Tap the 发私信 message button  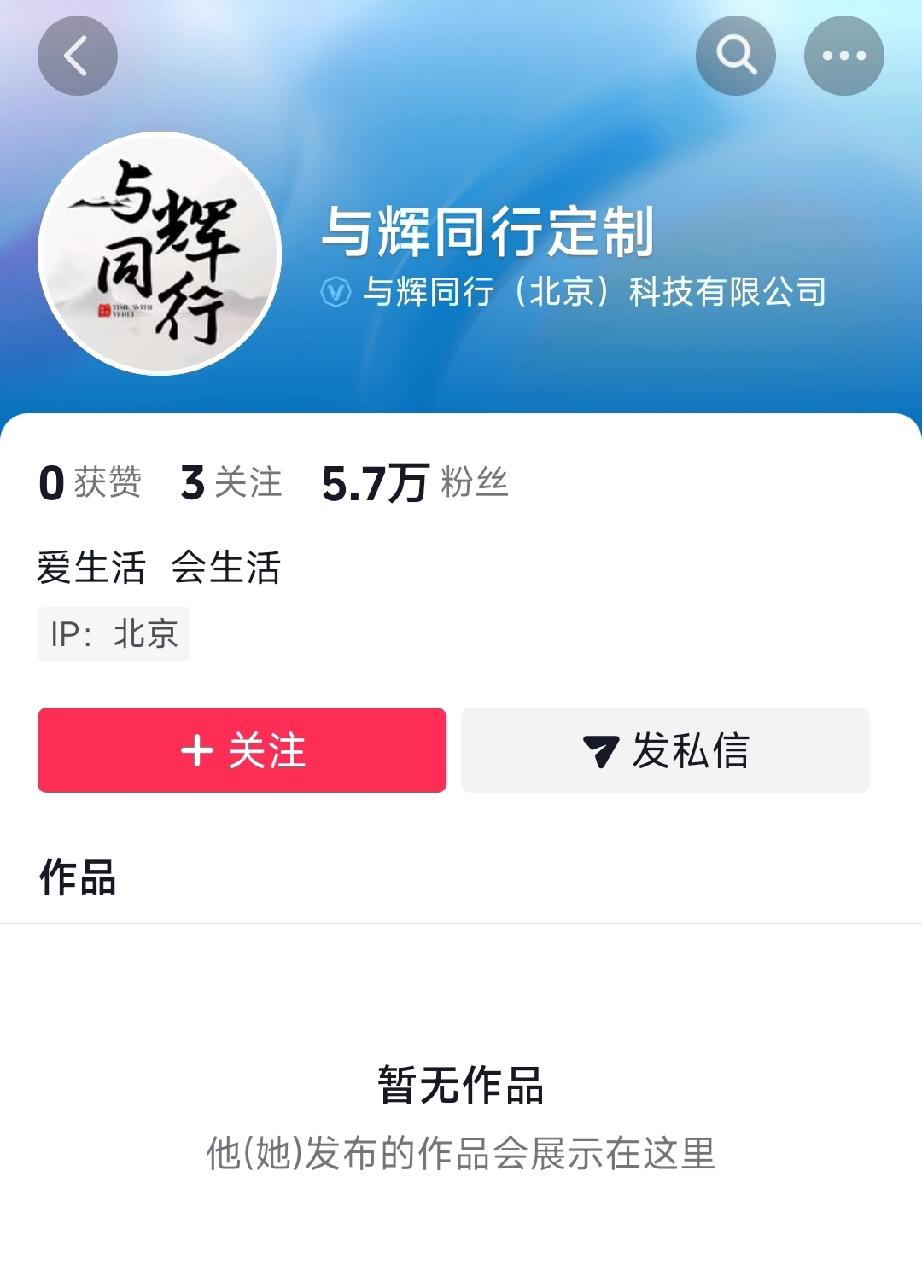tap(665, 751)
